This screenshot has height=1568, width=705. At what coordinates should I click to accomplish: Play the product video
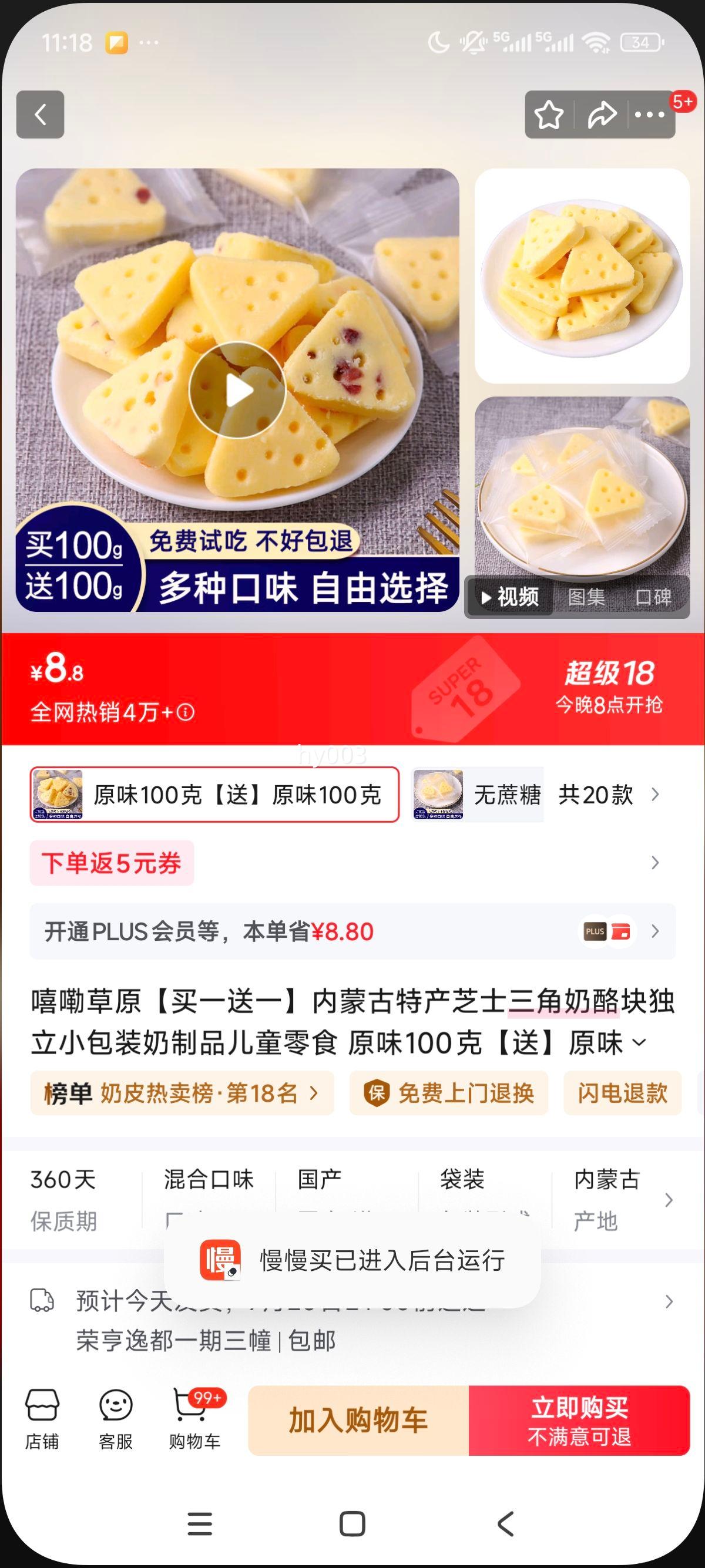point(237,390)
